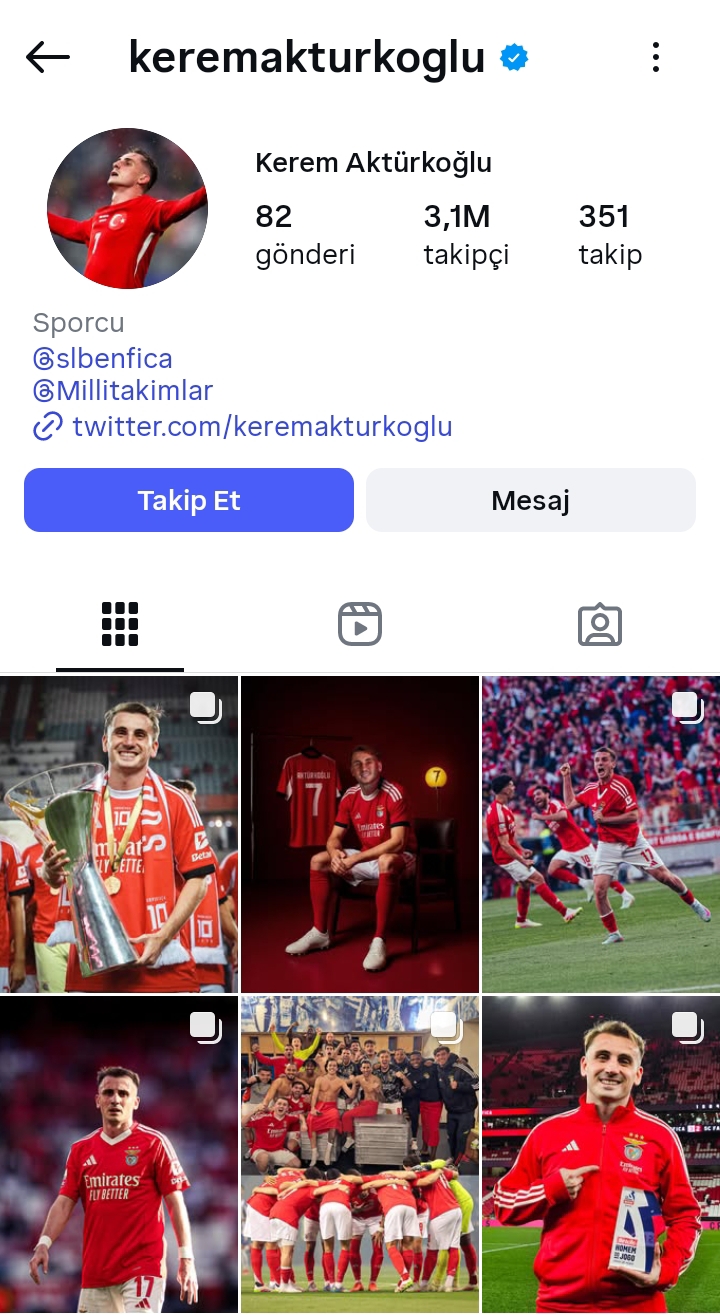Open the slbenfica Threads link
The height and width of the screenshot is (1315, 720).
103,359
